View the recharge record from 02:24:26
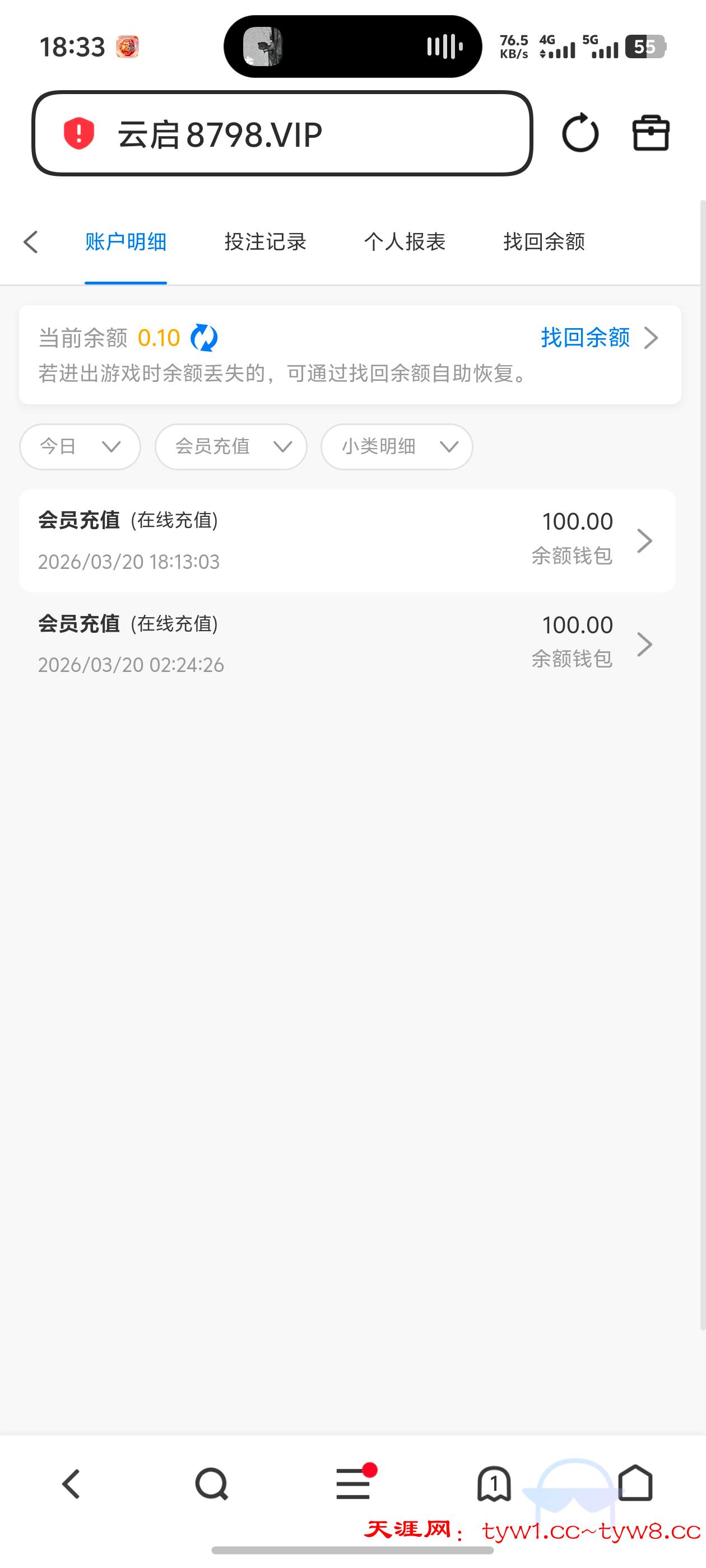Image resolution: width=706 pixels, height=1568 pixels. coord(347,644)
